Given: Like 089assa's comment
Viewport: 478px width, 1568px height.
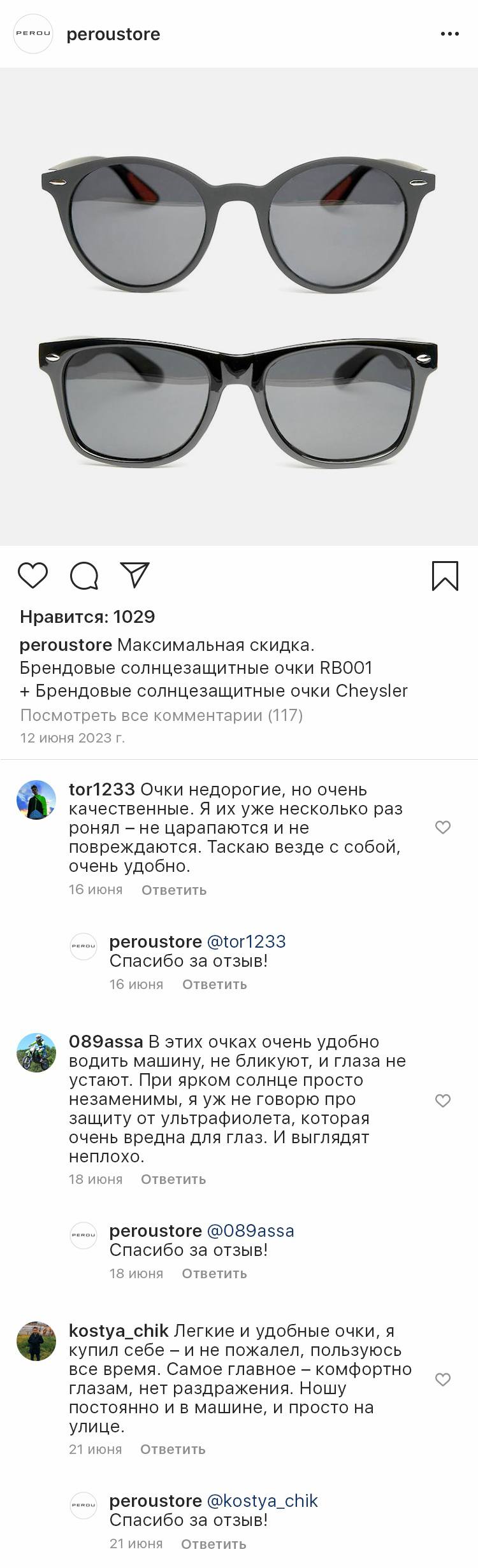Looking at the screenshot, I should point(442,1101).
